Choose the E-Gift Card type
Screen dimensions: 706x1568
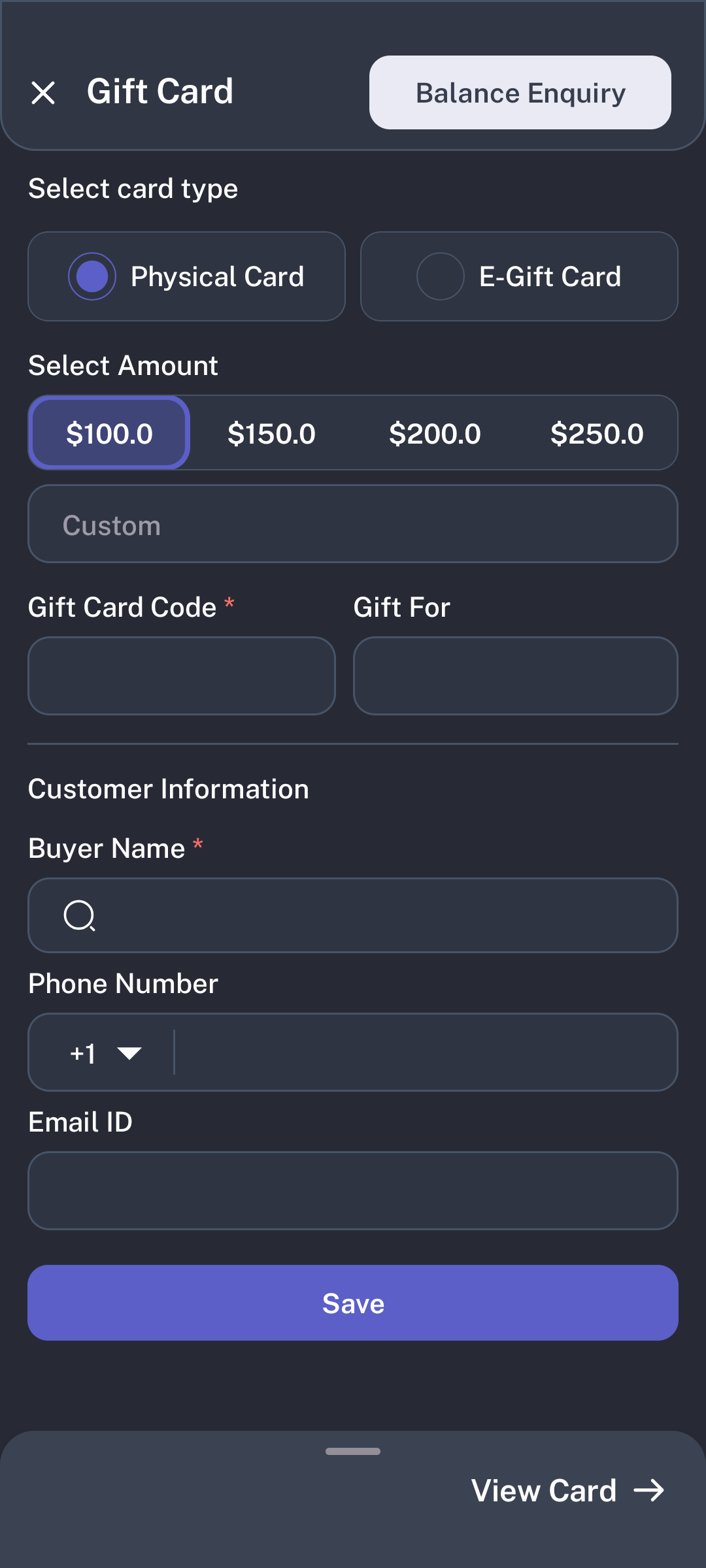click(x=519, y=276)
